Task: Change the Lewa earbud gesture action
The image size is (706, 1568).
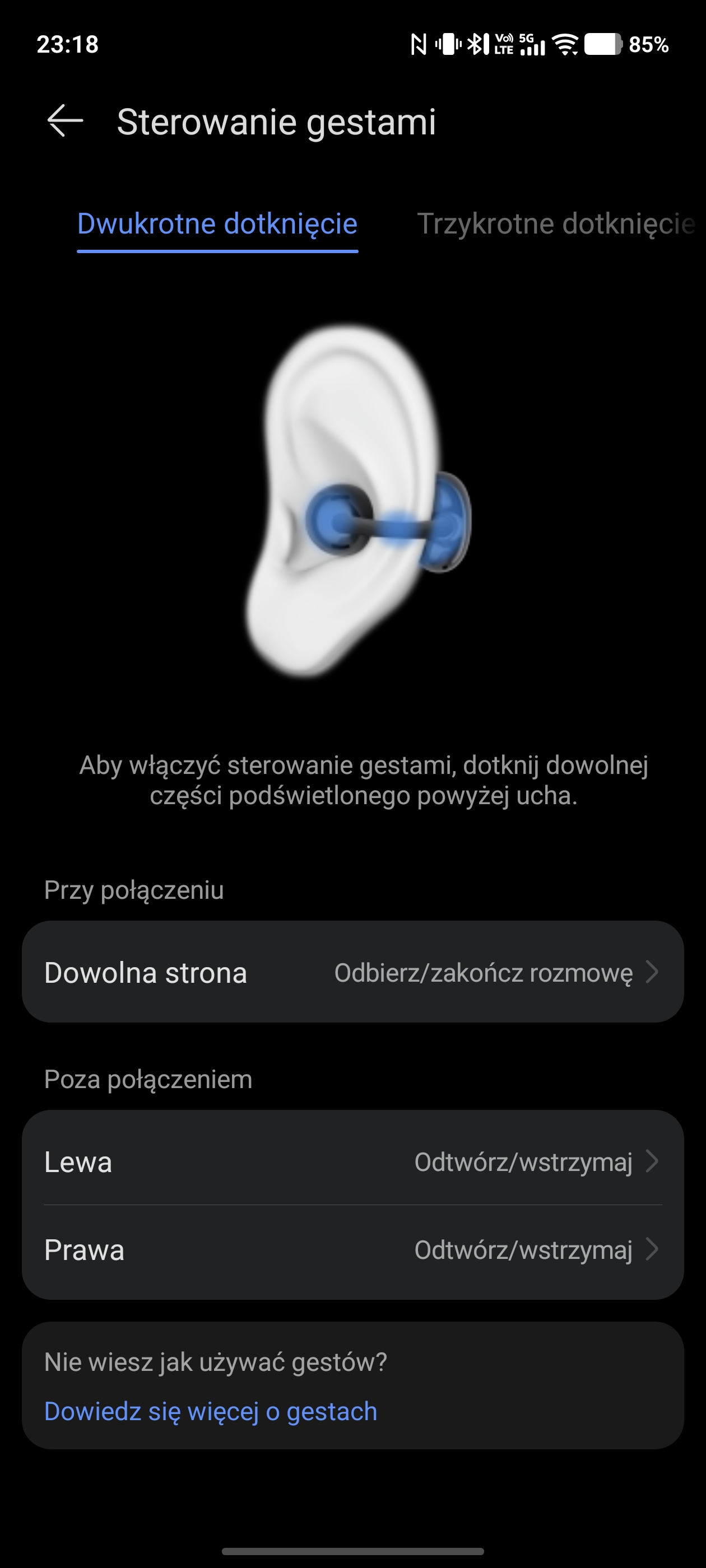Action: [x=352, y=1162]
